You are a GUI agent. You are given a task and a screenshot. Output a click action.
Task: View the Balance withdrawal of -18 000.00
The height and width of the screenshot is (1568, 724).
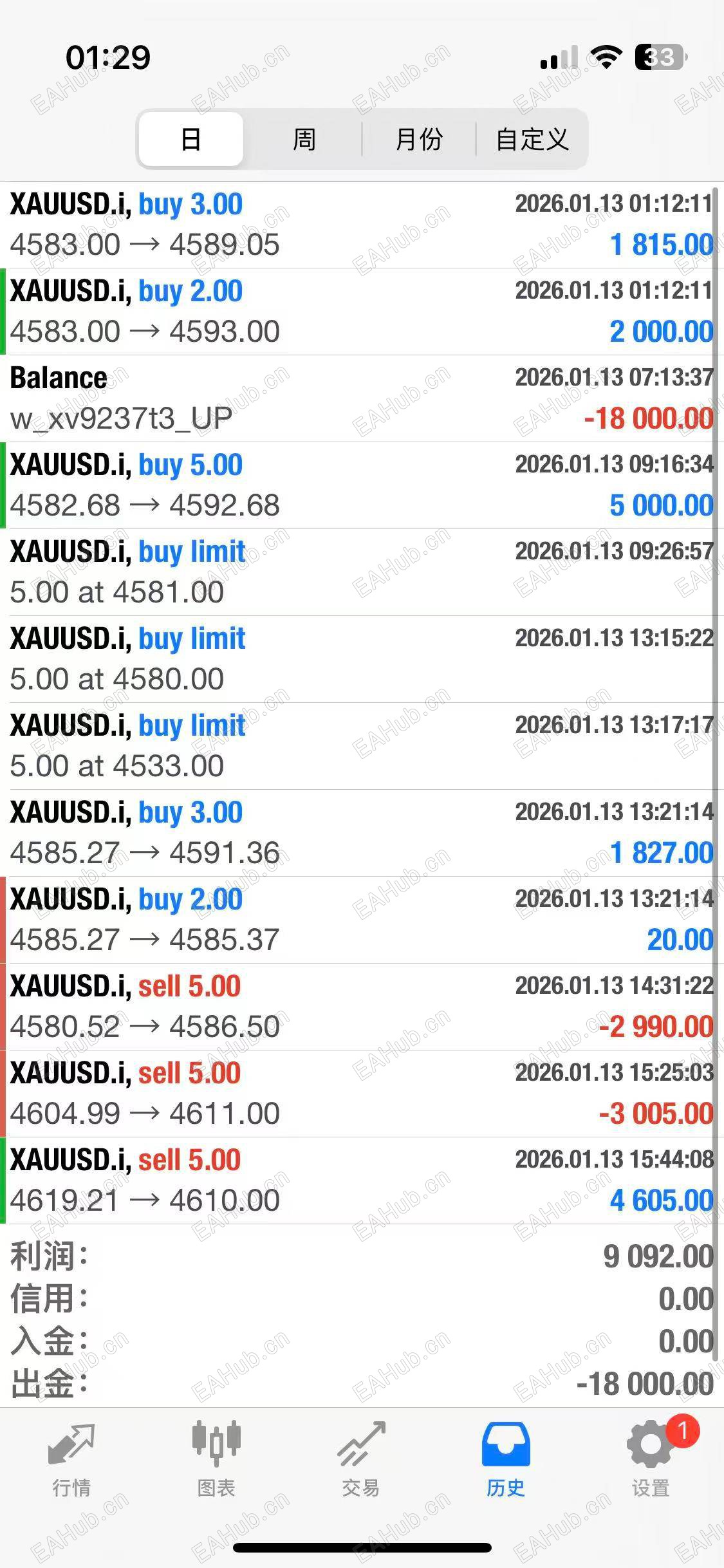(362, 398)
